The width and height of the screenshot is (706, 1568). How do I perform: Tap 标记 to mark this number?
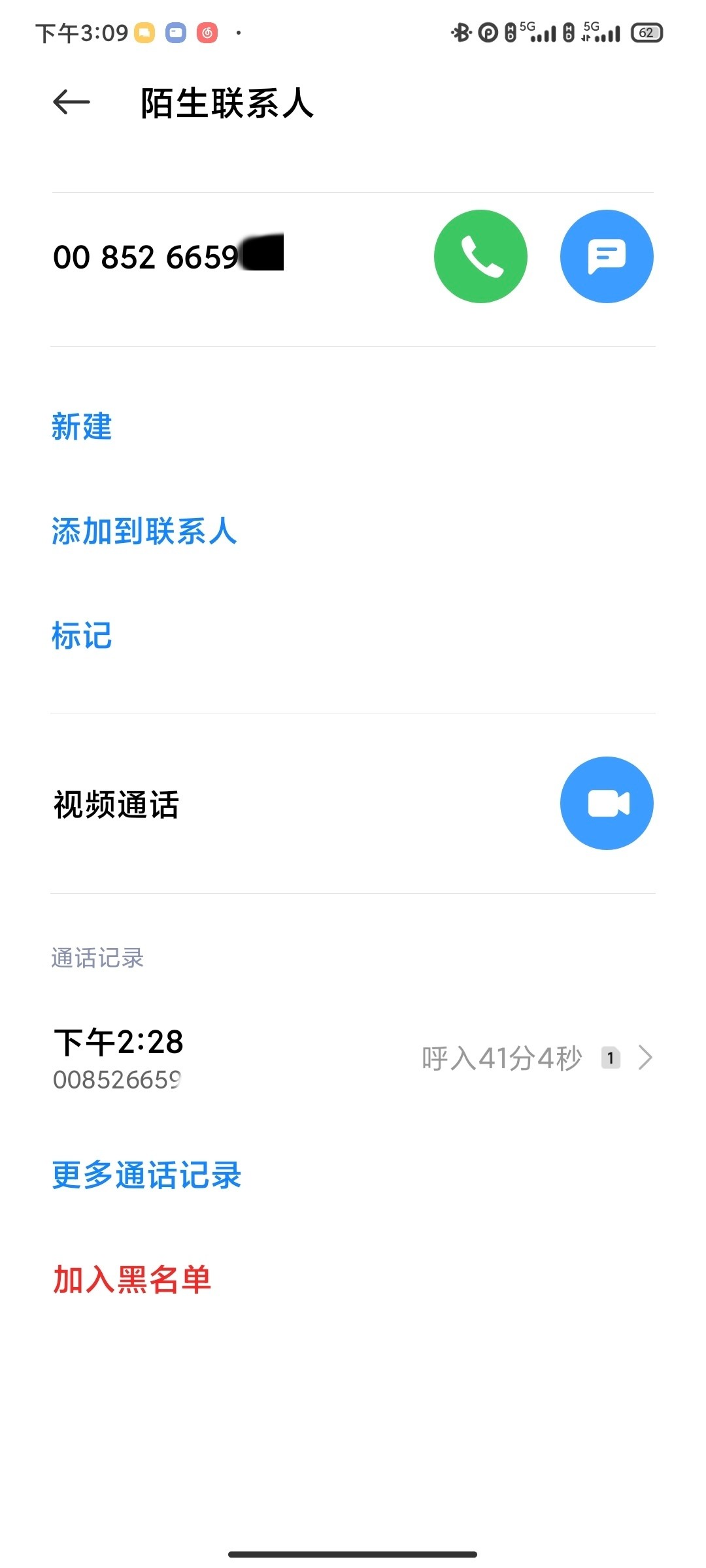82,635
